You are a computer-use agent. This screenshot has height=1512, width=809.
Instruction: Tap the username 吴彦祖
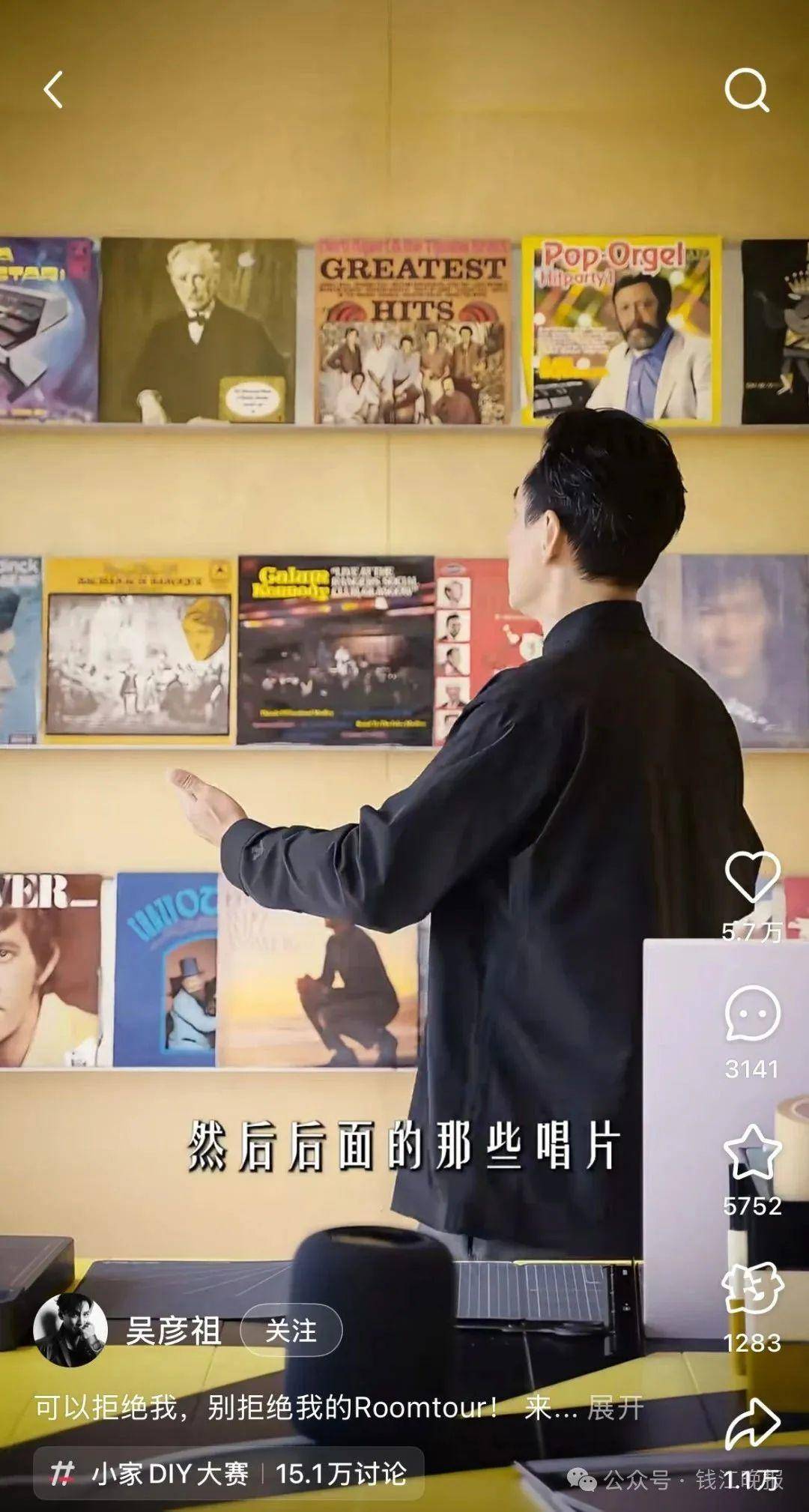[173, 1331]
